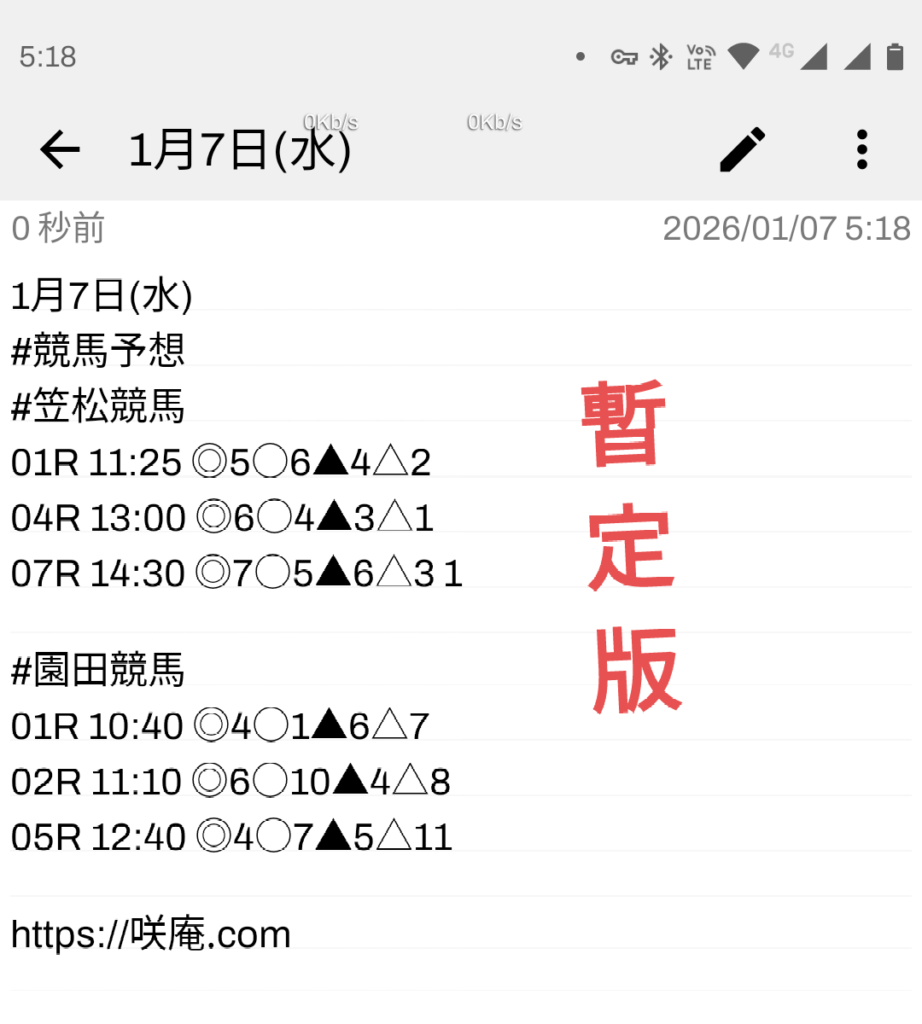The image size is (922, 1024).
Task: Edit this note with the pencil icon
Action: pyautogui.click(x=742, y=150)
